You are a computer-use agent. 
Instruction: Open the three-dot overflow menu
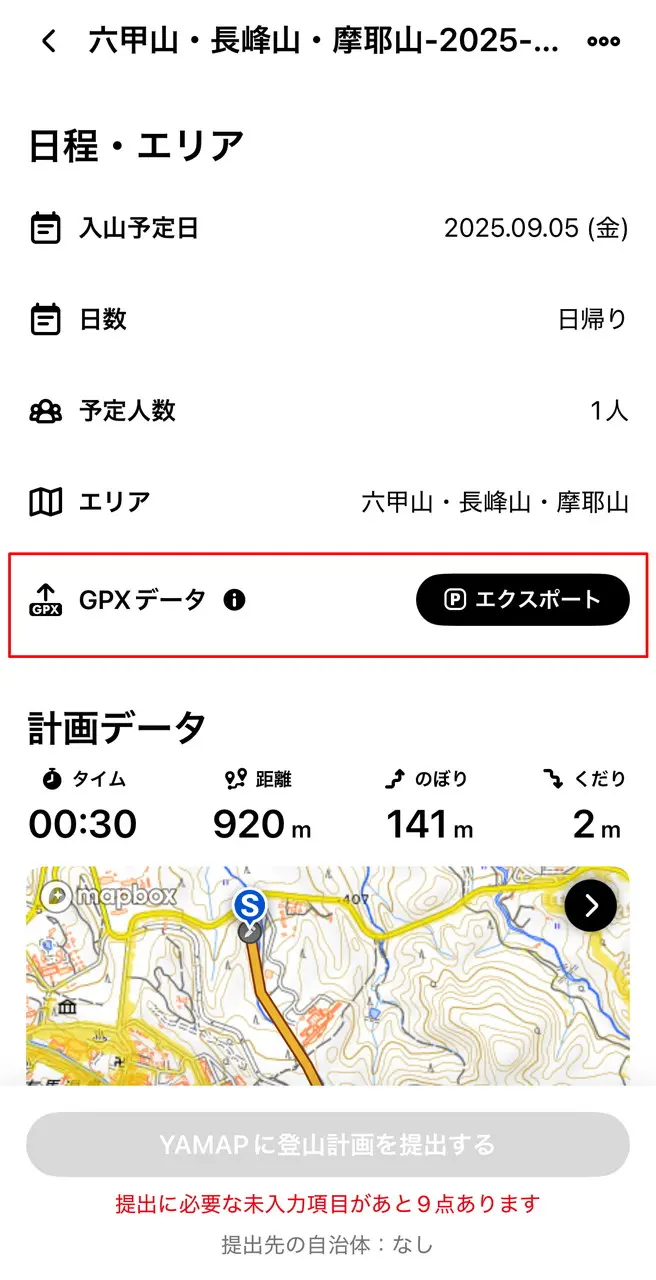603,41
